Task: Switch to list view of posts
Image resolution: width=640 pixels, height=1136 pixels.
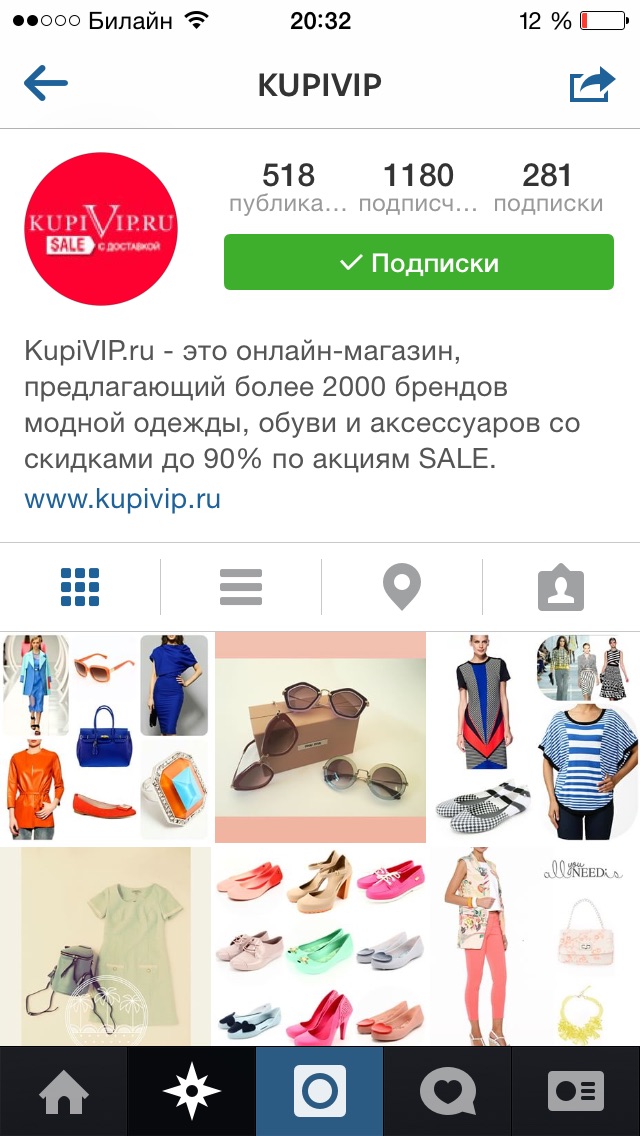Action: [240, 587]
